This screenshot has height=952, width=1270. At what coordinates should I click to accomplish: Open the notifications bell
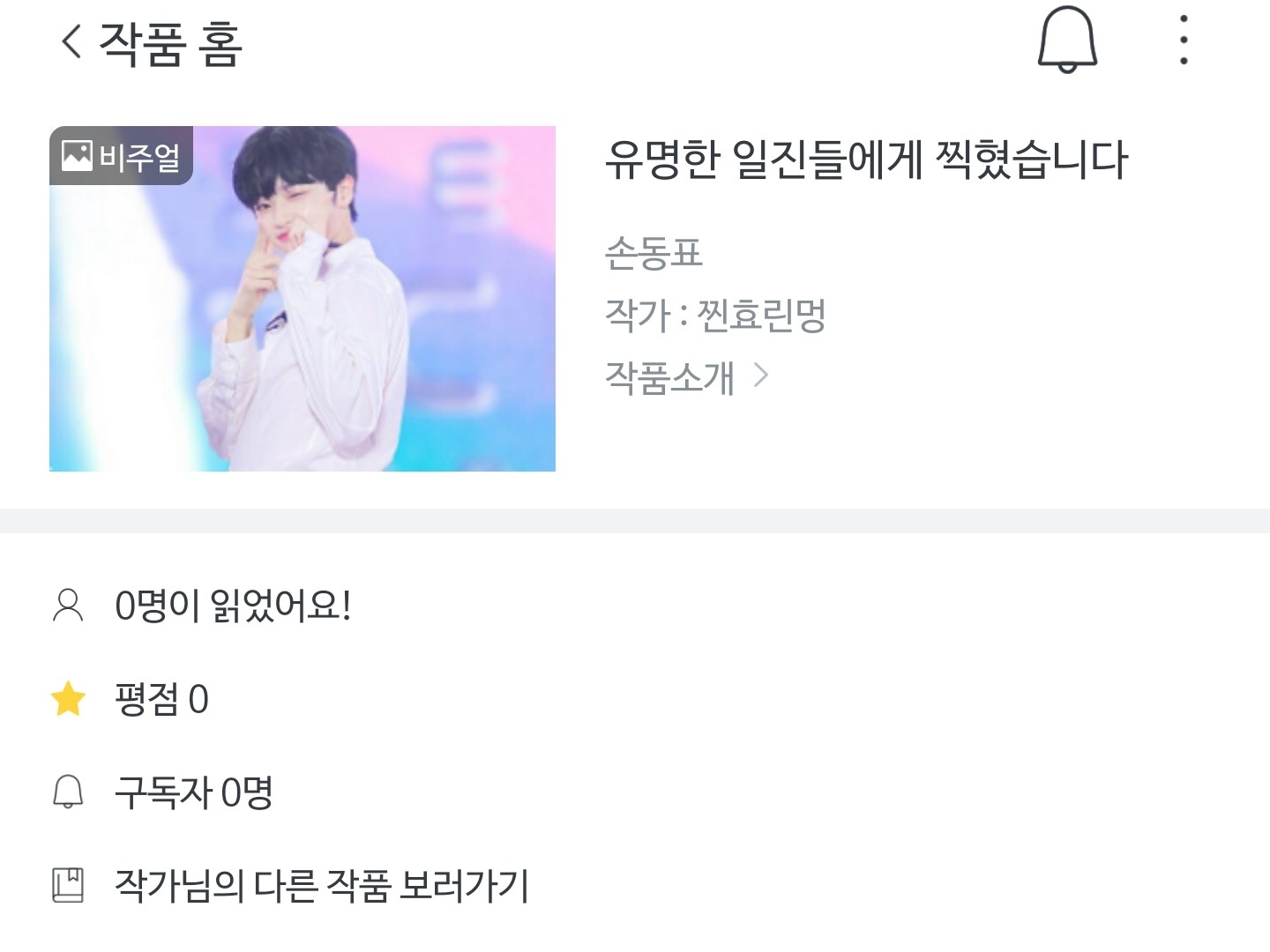[1067, 41]
